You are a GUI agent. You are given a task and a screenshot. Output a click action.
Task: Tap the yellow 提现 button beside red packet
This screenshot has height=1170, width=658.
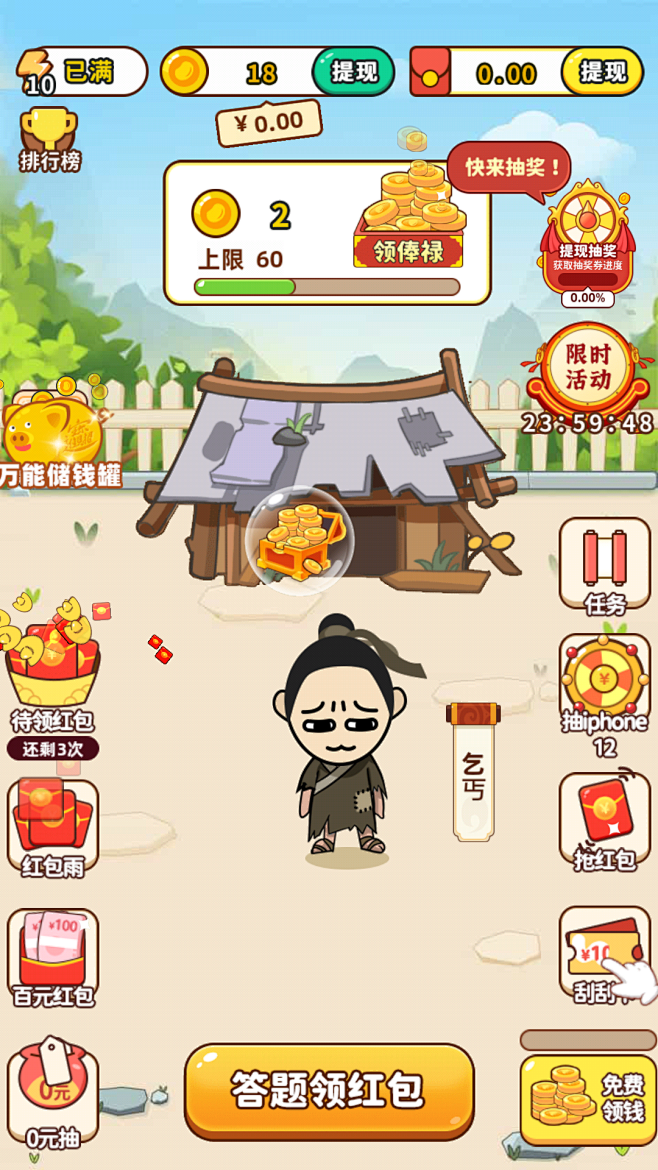click(602, 72)
